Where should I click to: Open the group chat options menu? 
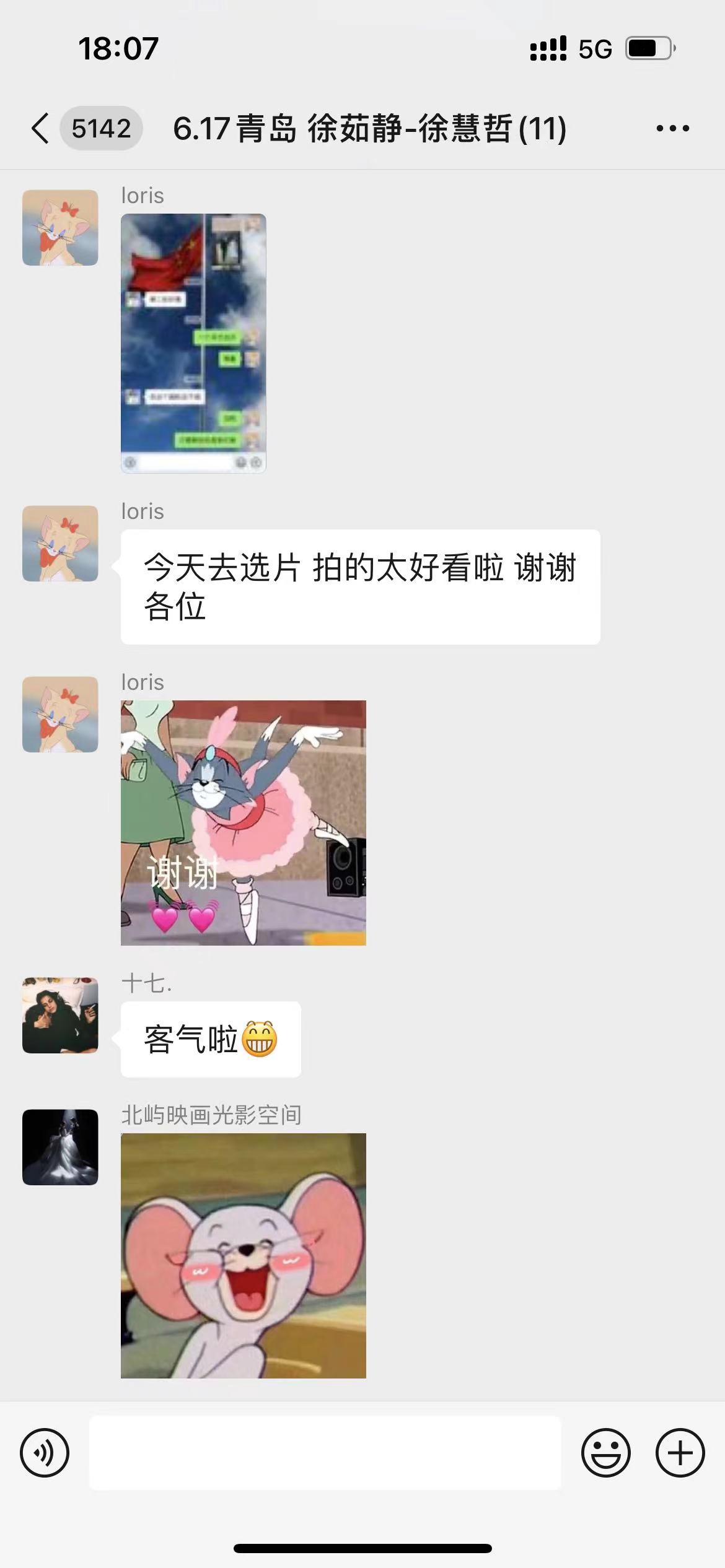pyautogui.click(x=672, y=129)
